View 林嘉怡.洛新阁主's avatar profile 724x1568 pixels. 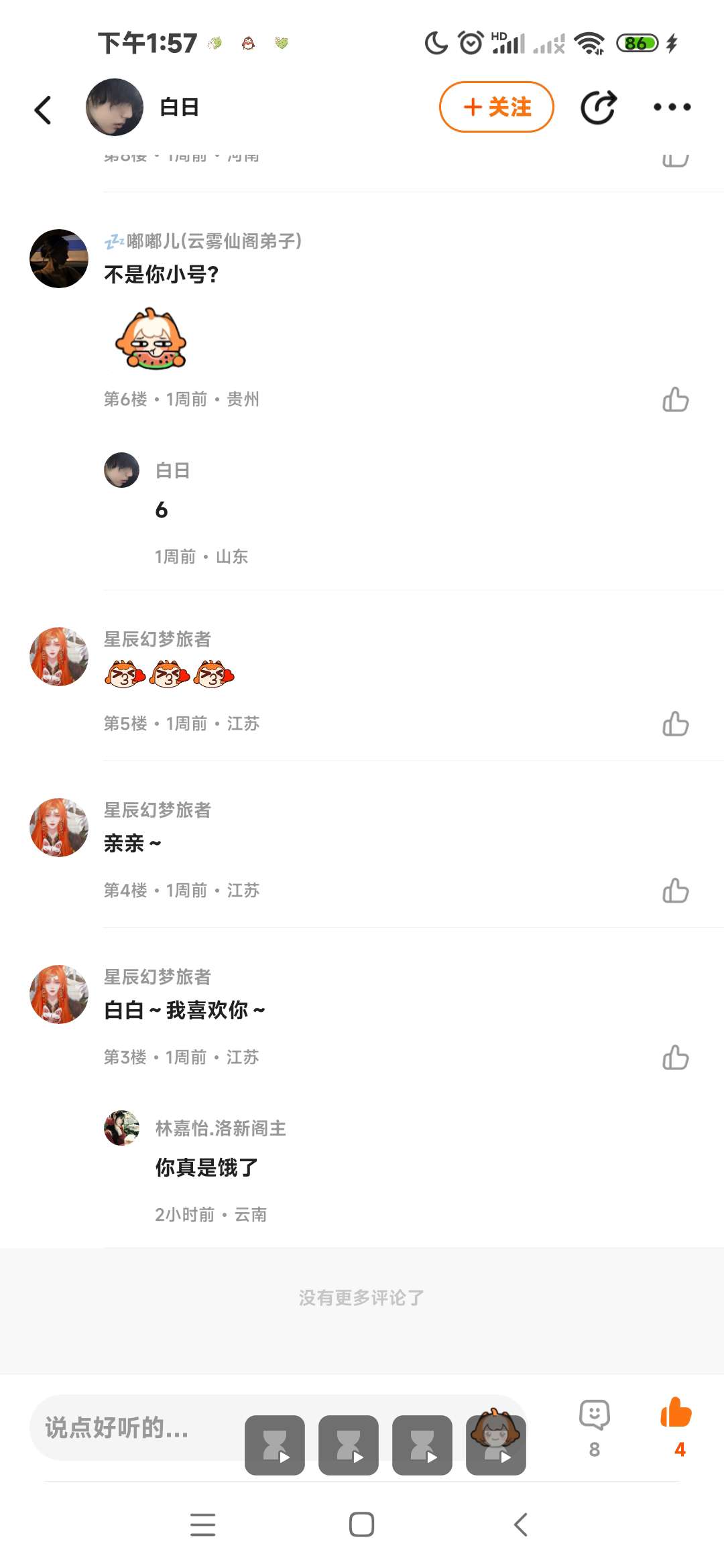pyautogui.click(x=121, y=1128)
